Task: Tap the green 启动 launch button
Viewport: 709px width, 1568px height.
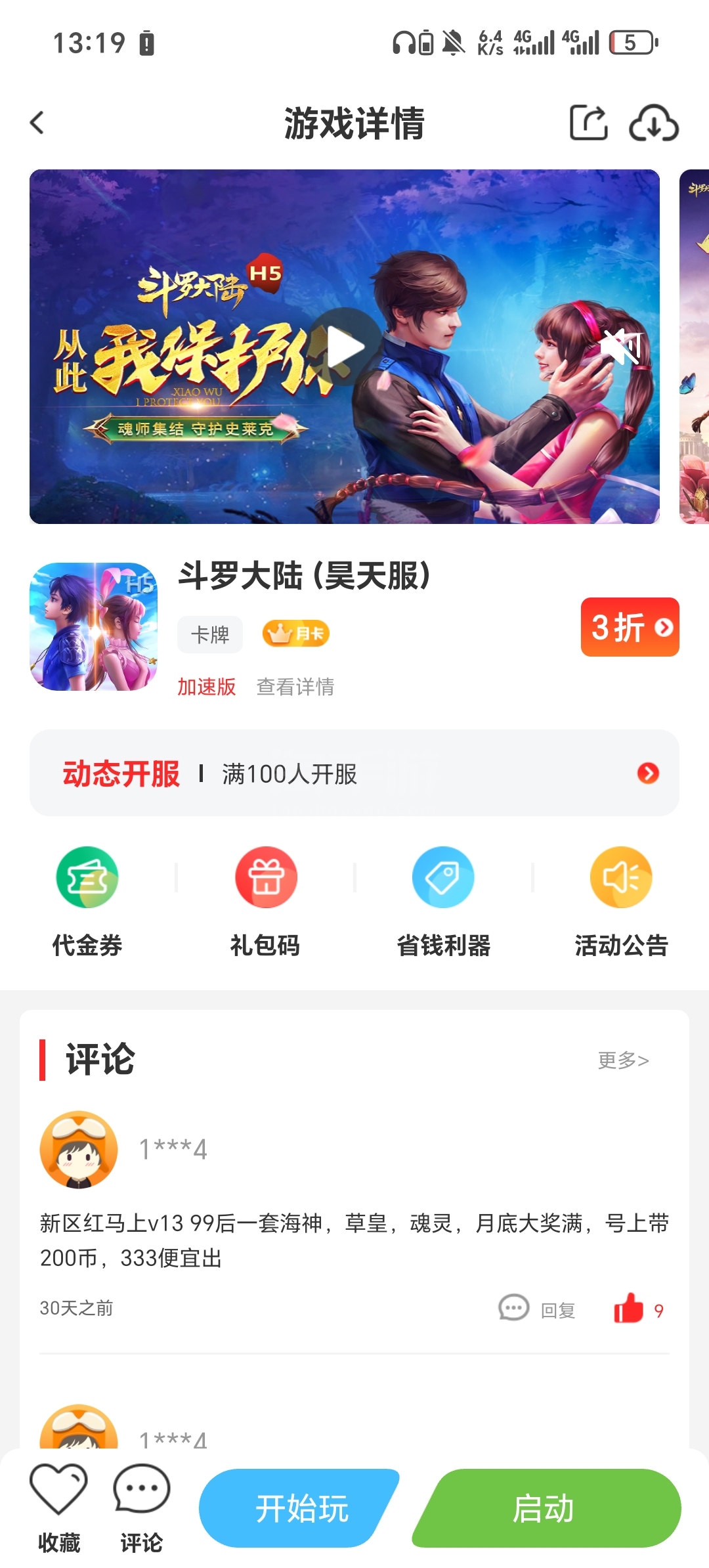Action: point(545,1508)
